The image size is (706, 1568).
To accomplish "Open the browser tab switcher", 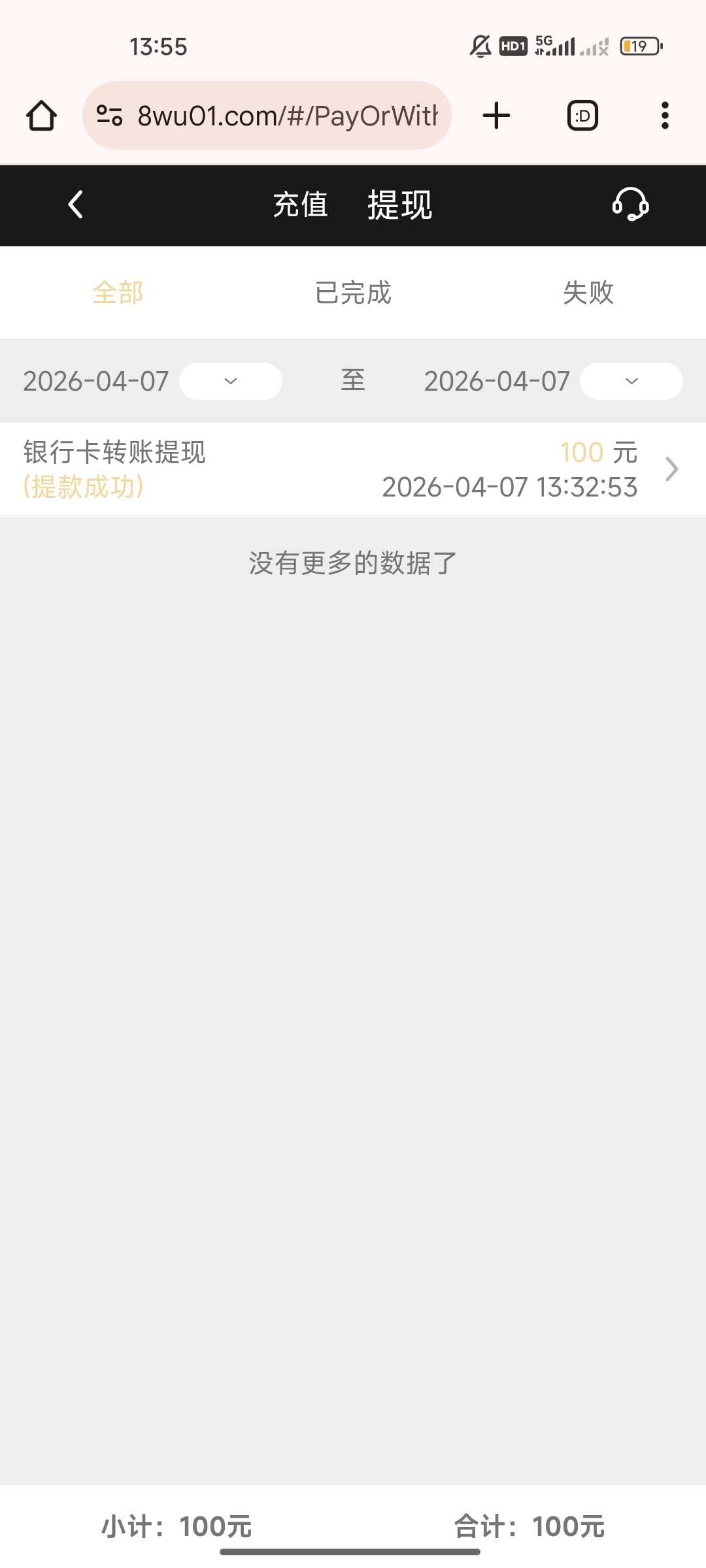I will 582,116.
